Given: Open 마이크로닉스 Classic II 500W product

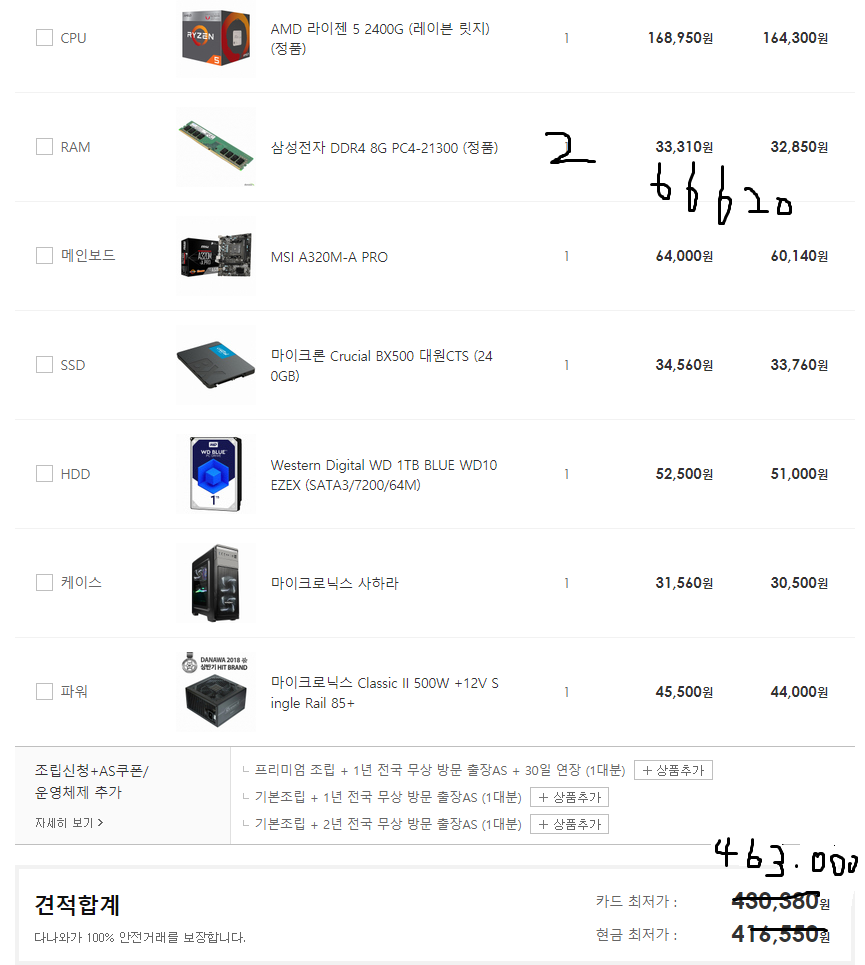Looking at the screenshot, I should 385,692.
